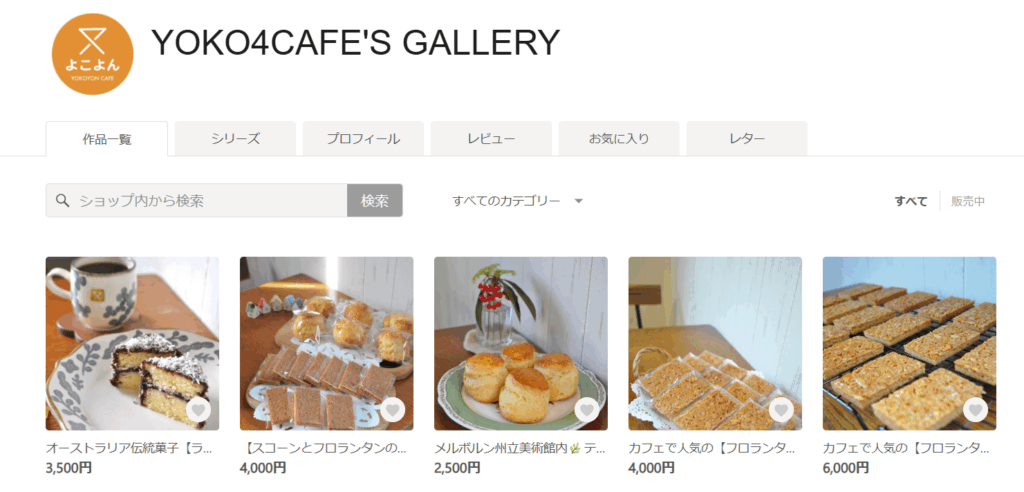Favorite the メルボルン州立美術館内 scone item

click(587, 410)
